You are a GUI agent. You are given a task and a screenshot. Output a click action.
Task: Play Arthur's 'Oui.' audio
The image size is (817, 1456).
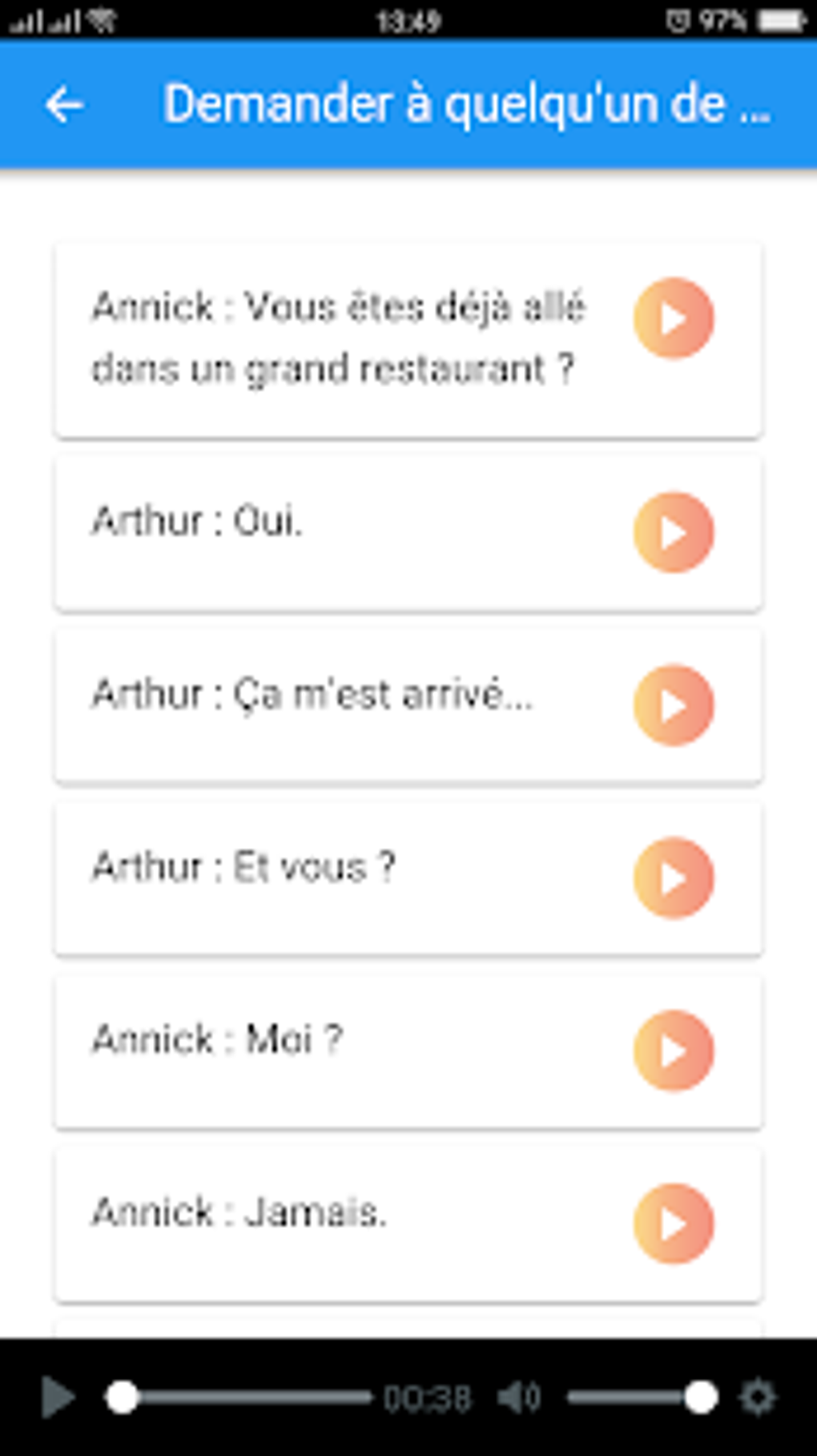(x=673, y=532)
